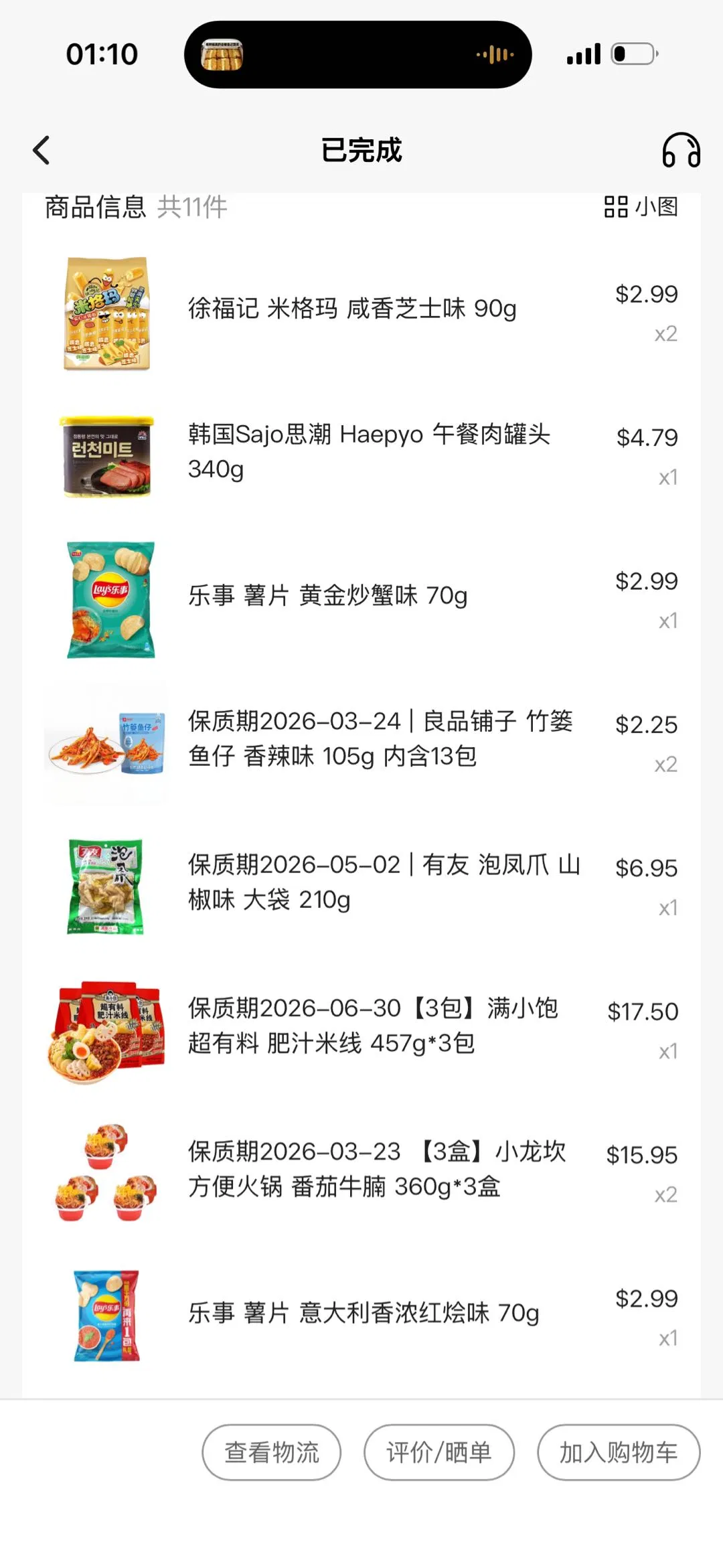Open 乐事 薯片 黄金炒蟹味 70g item
Viewport: 723px width, 1568px height.
click(327, 595)
